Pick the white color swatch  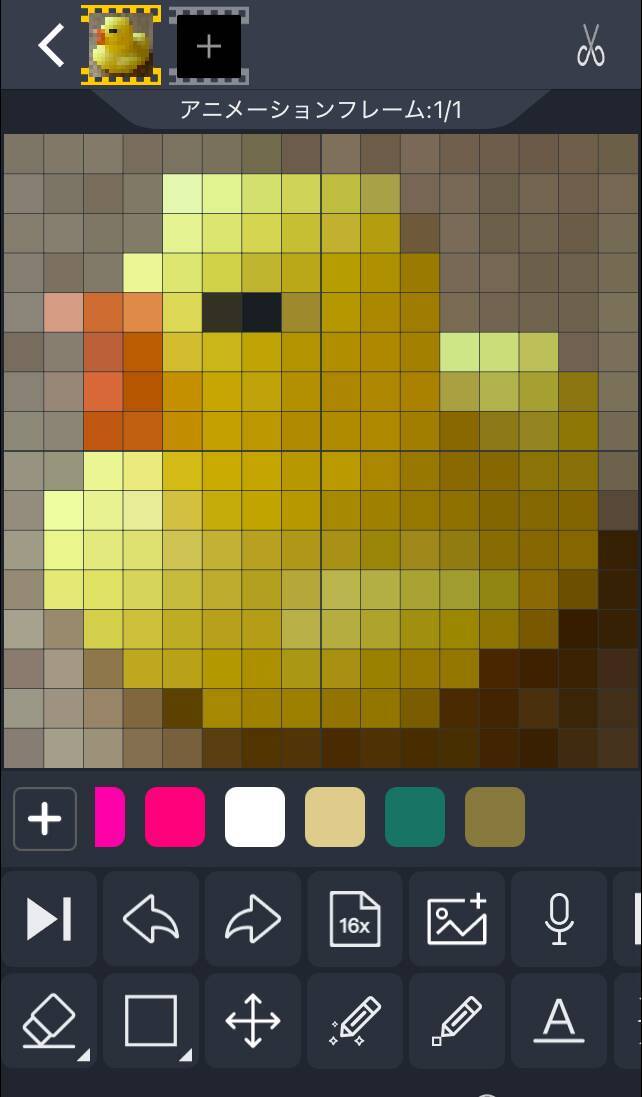coord(255,817)
